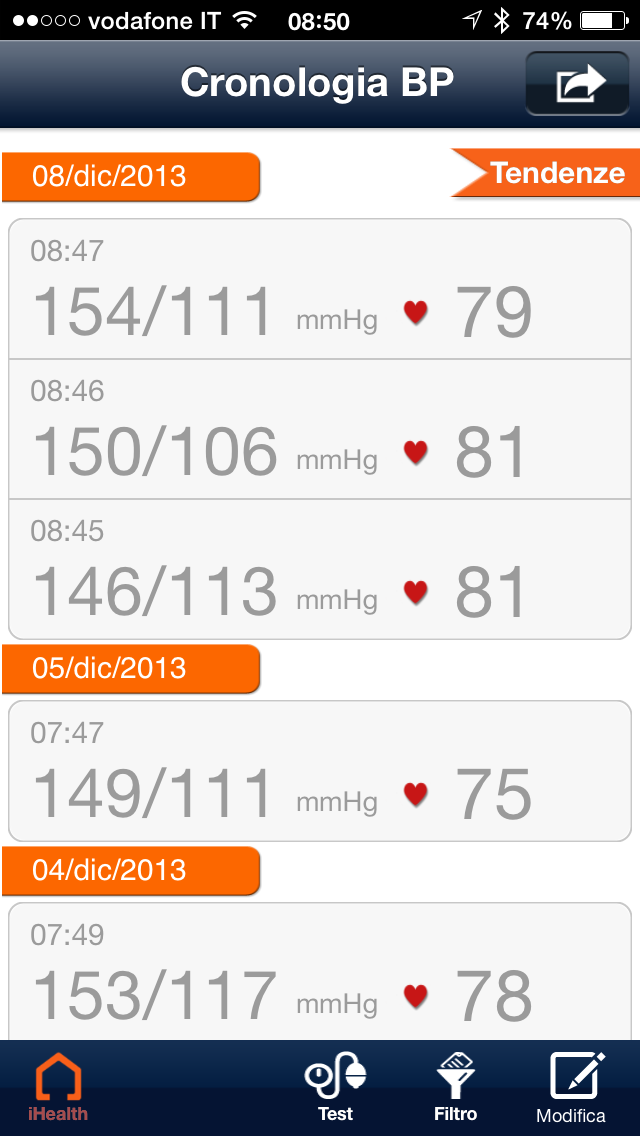Open the Tendenze trends view
Viewport: 640px width, 1136px height.
click(548, 174)
